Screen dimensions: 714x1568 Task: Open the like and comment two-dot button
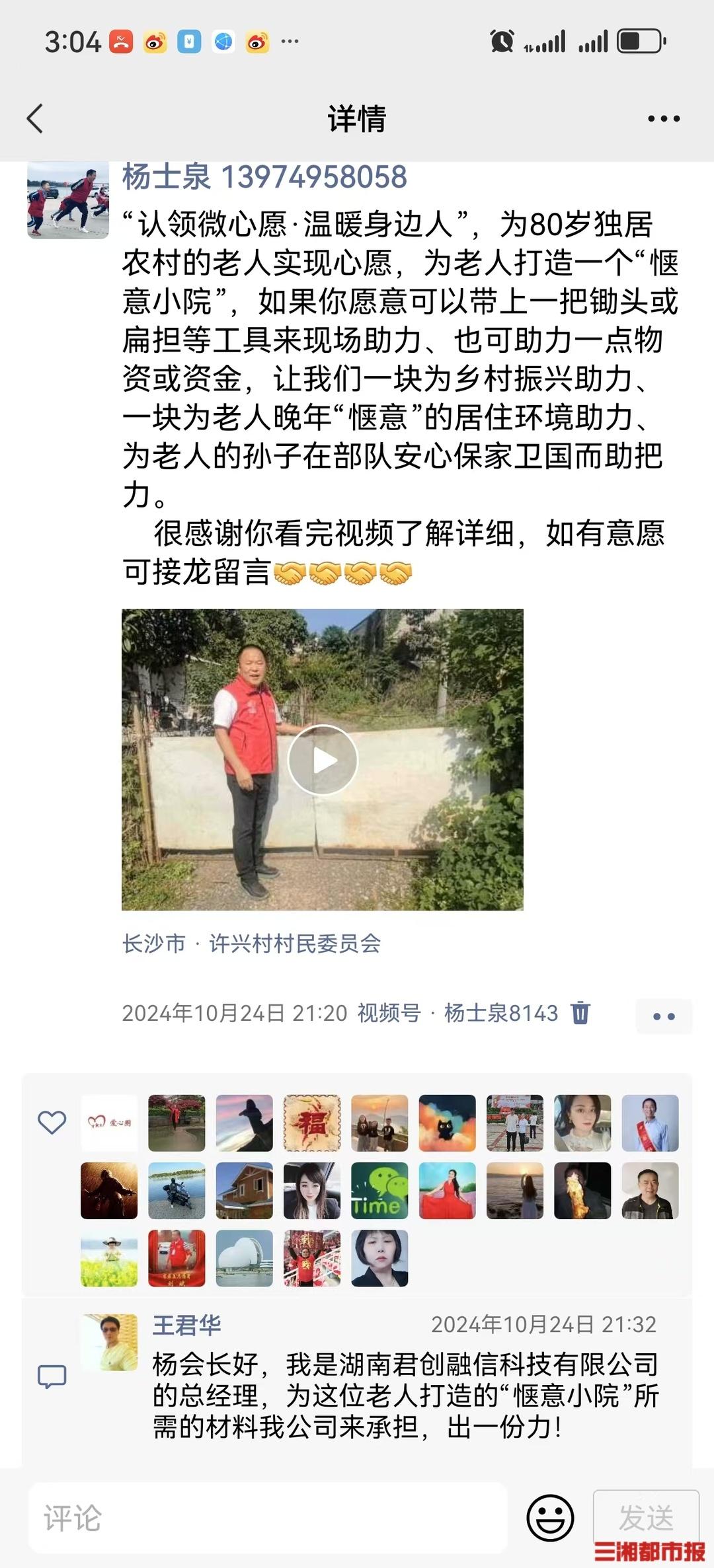tap(663, 1016)
